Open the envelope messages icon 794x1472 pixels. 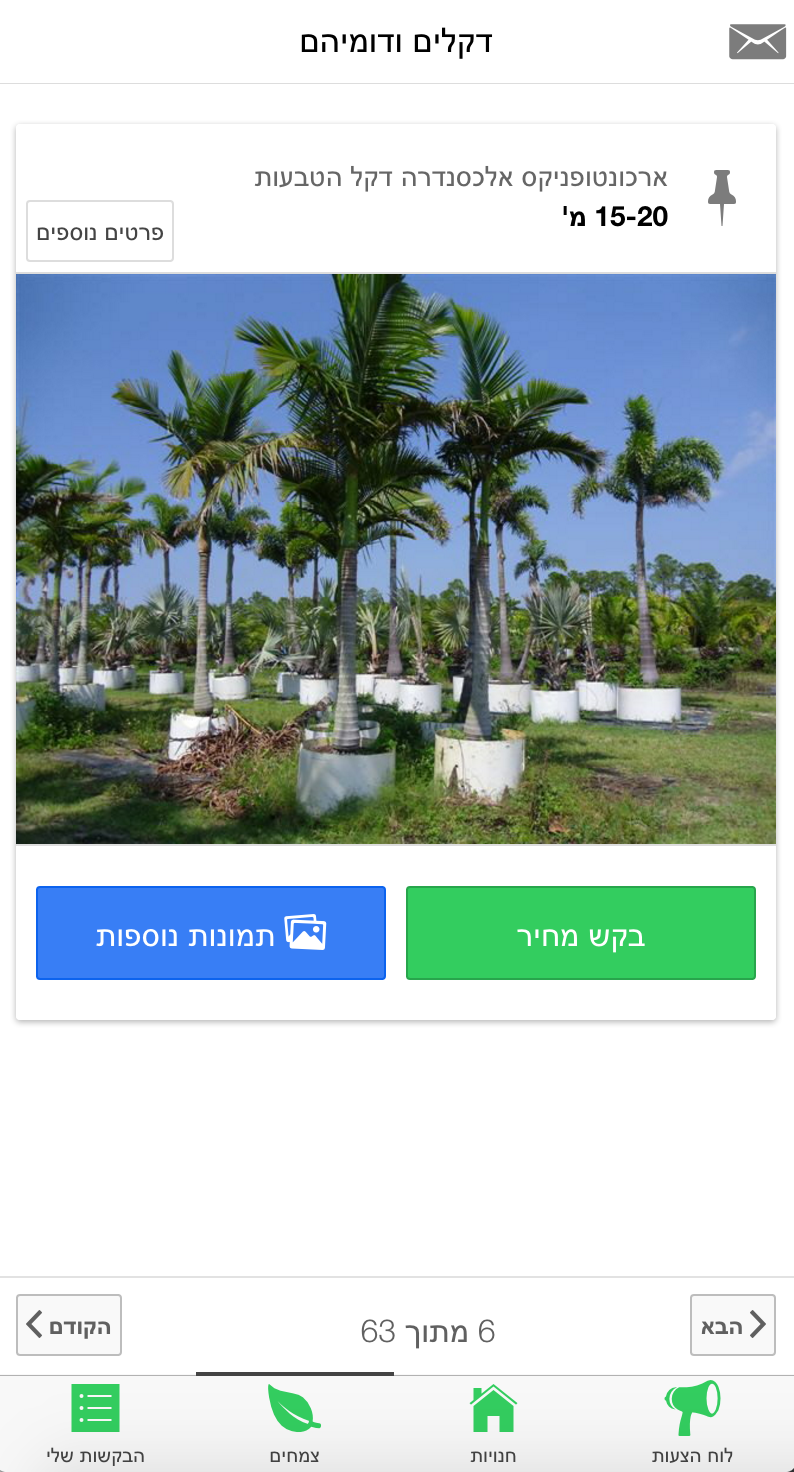(x=757, y=42)
